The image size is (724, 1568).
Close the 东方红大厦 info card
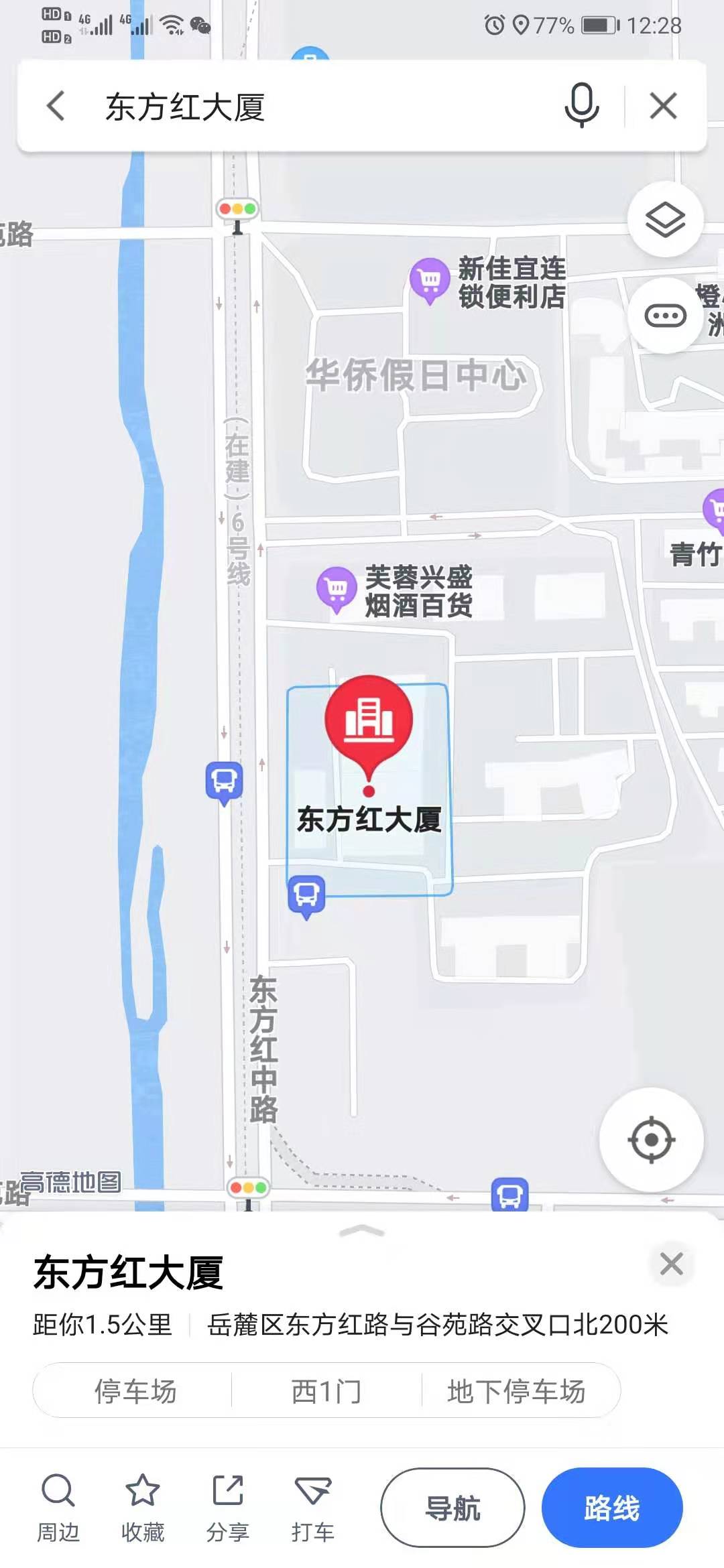pos(671,1264)
